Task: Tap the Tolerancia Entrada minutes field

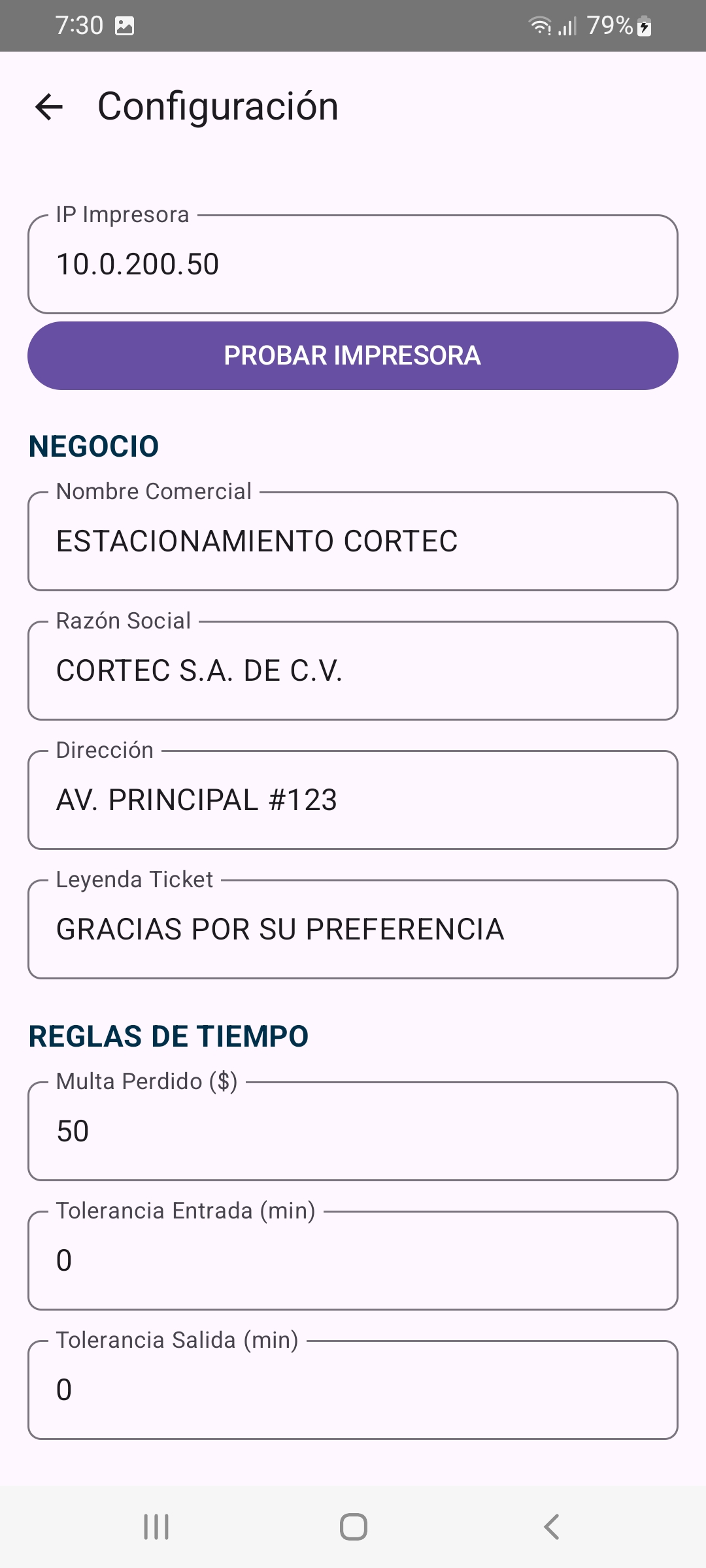Action: [353, 1260]
